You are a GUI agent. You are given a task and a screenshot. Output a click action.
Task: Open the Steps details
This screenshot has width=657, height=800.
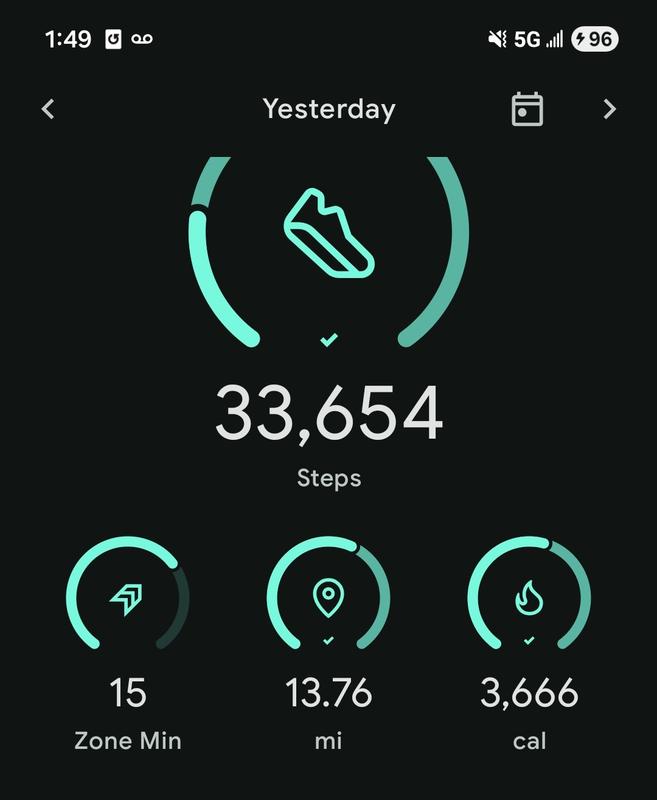click(328, 412)
